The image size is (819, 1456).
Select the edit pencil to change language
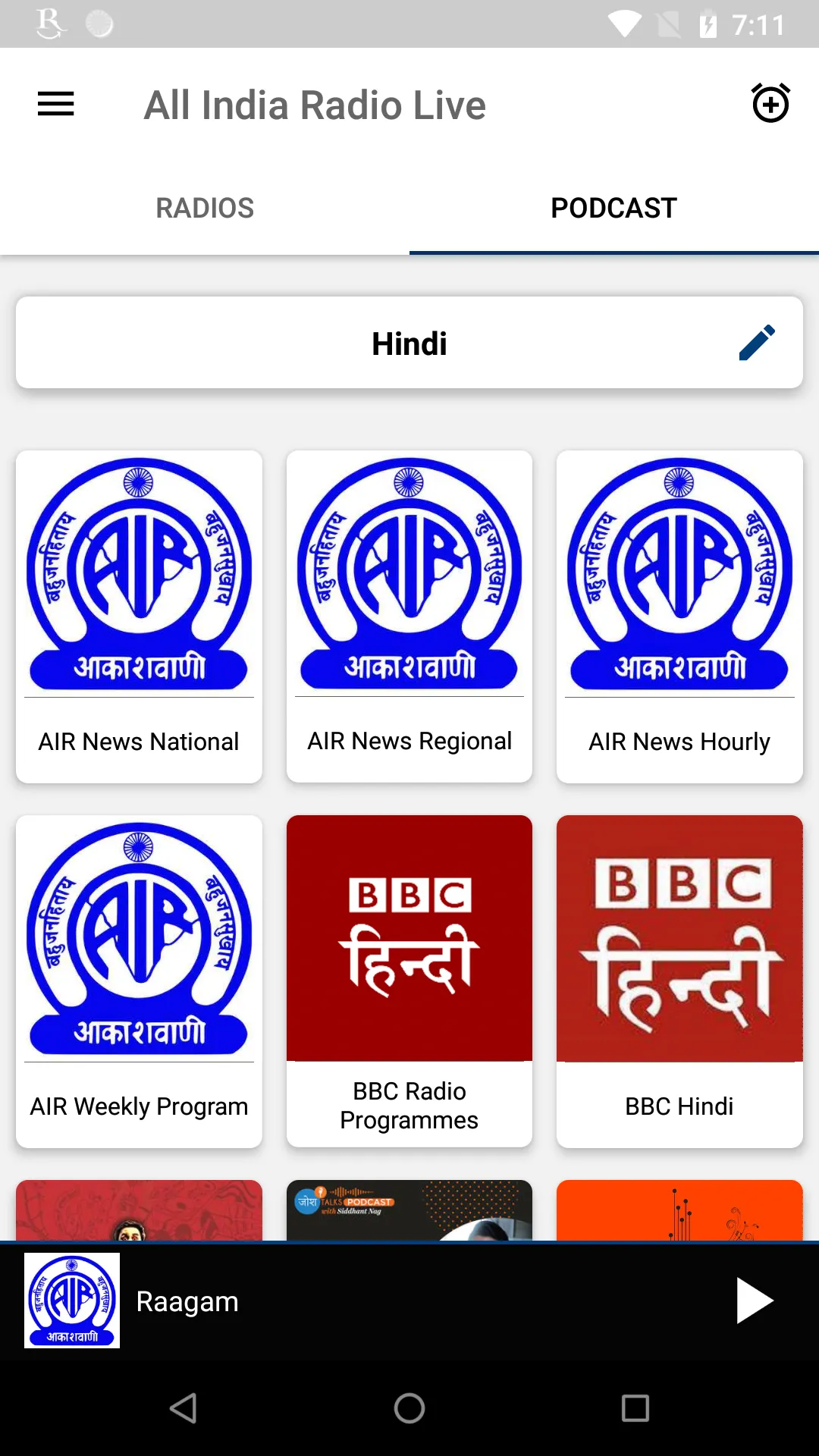click(x=758, y=342)
